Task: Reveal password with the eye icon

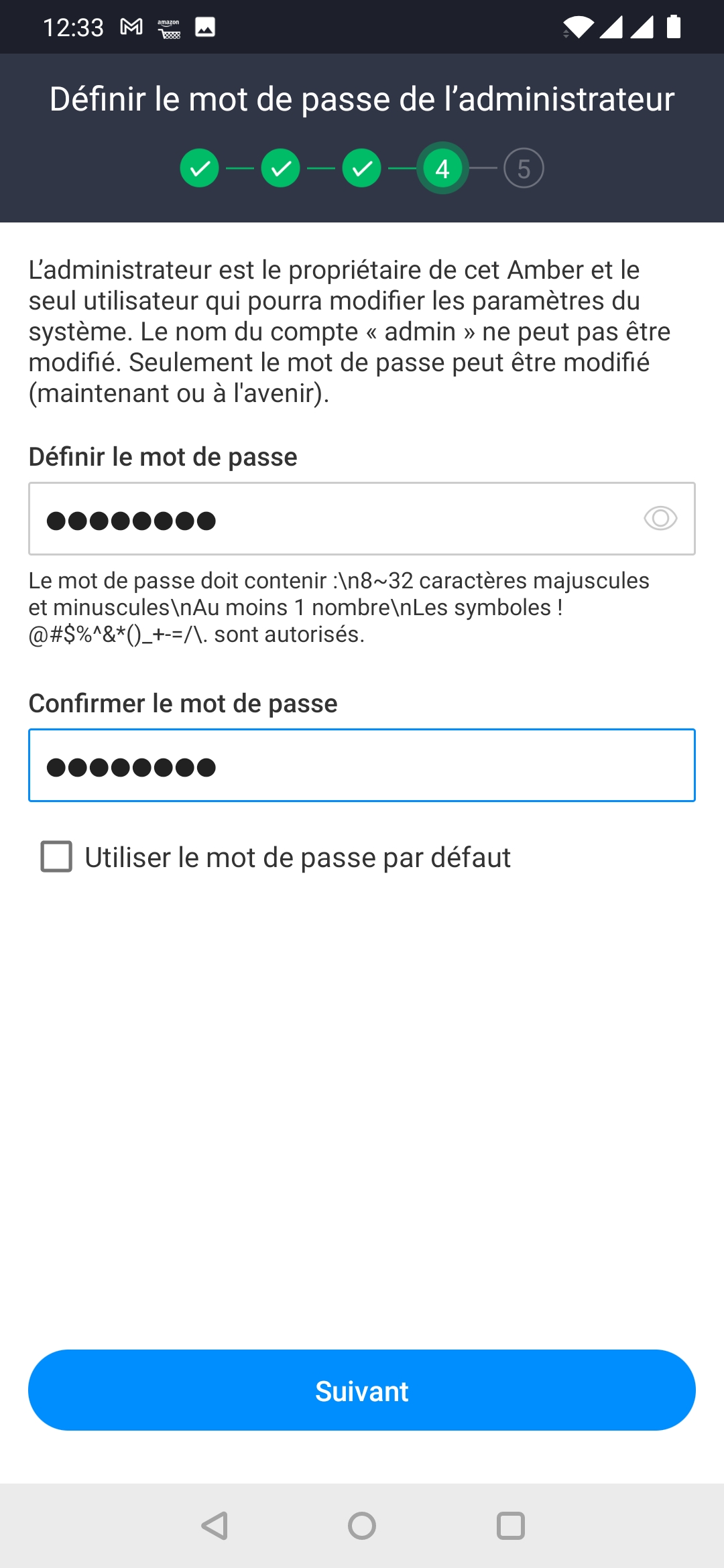Action: tap(660, 518)
